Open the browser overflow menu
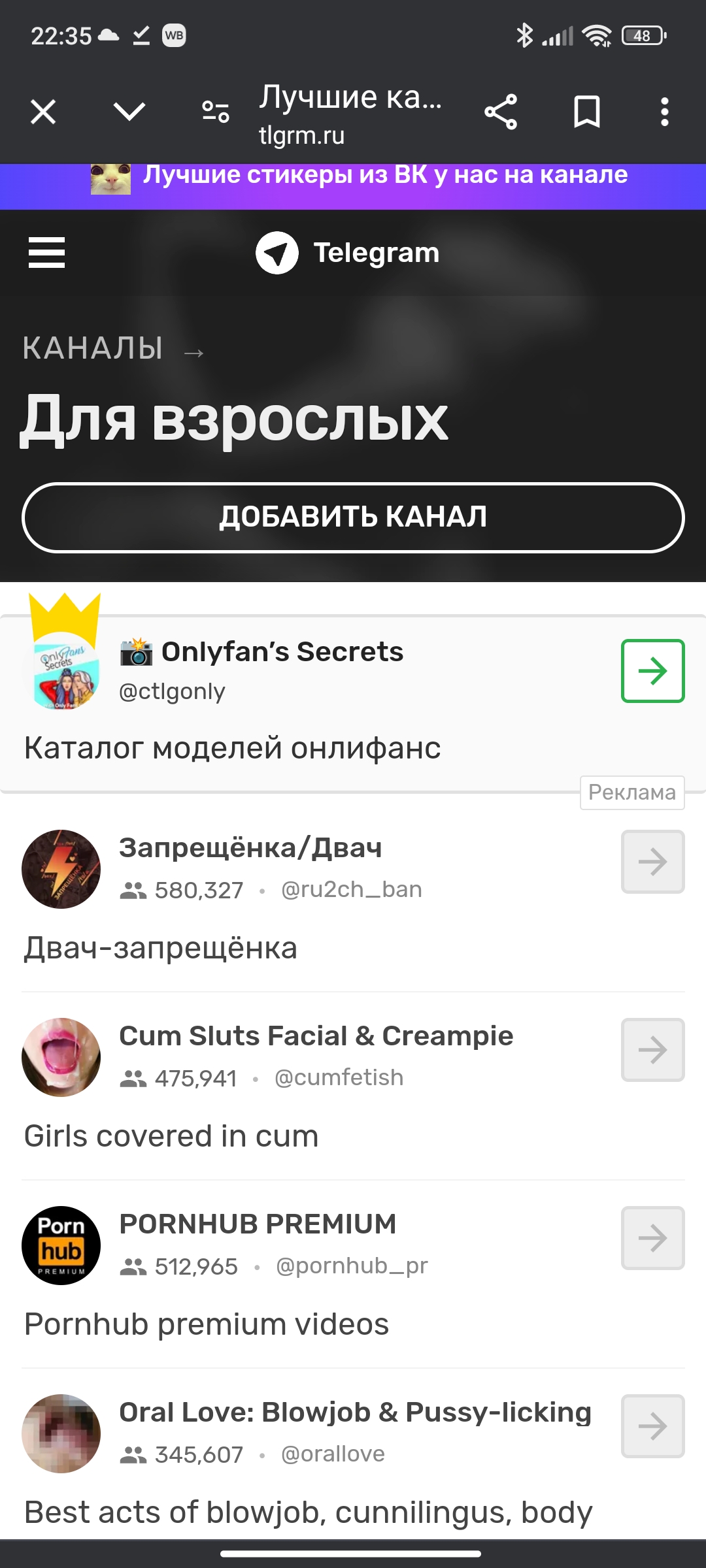 664,112
